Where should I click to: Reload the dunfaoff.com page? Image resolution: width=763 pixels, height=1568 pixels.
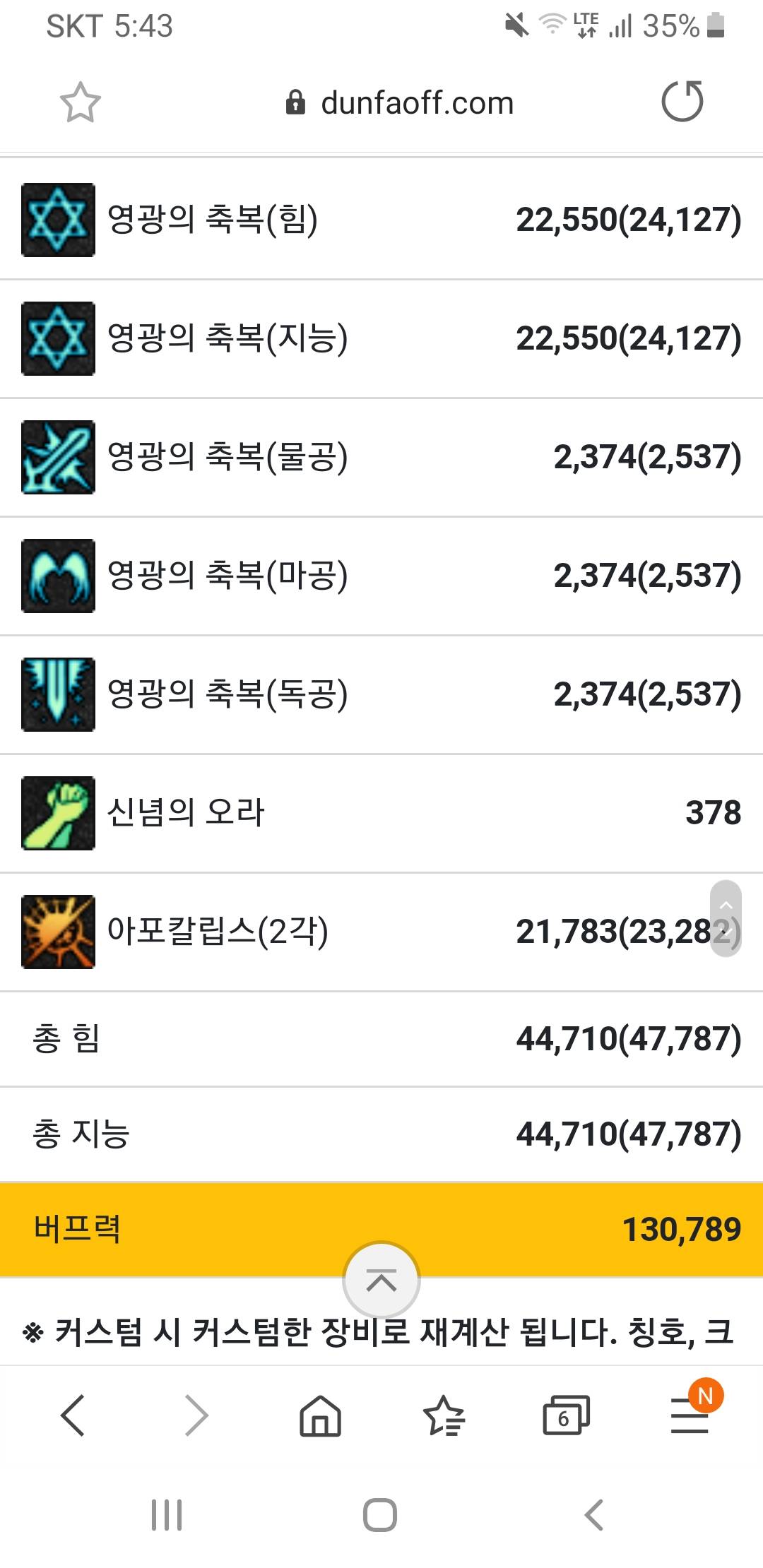pyautogui.click(x=682, y=102)
